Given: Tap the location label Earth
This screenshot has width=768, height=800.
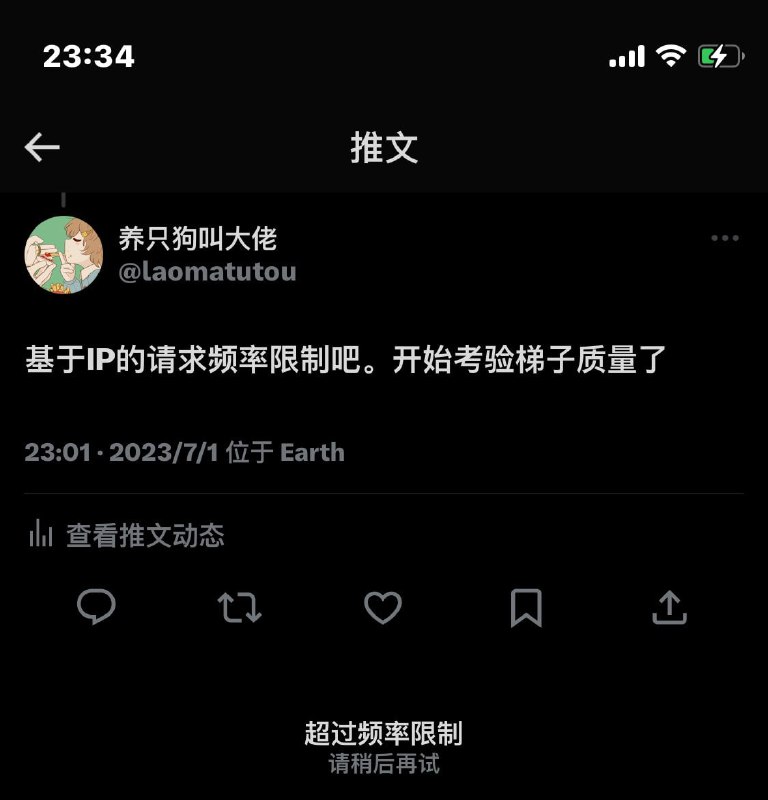Looking at the screenshot, I should (x=312, y=452).
